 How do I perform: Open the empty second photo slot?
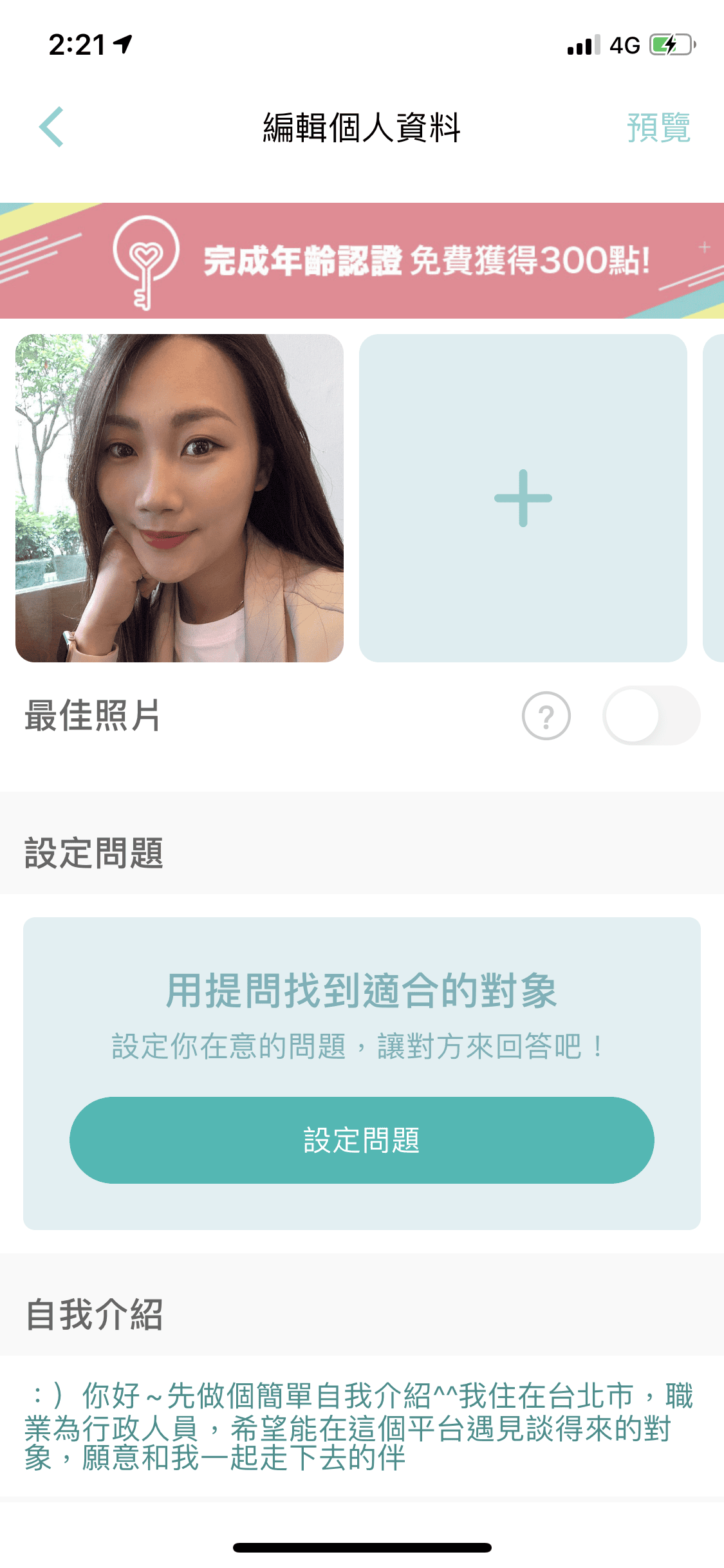pos(524,499)
